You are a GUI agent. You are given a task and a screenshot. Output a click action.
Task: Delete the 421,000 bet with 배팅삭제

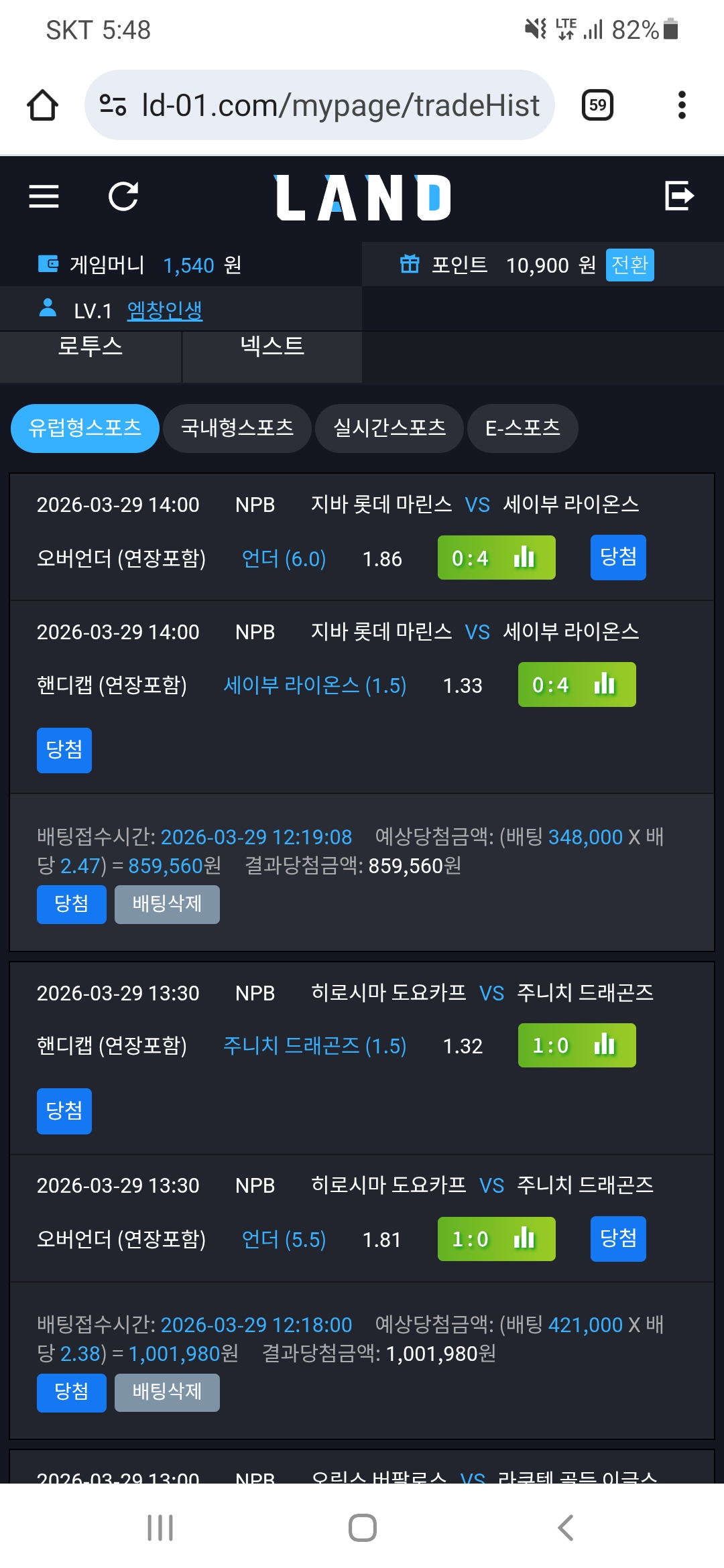[x=167, y=1392]
